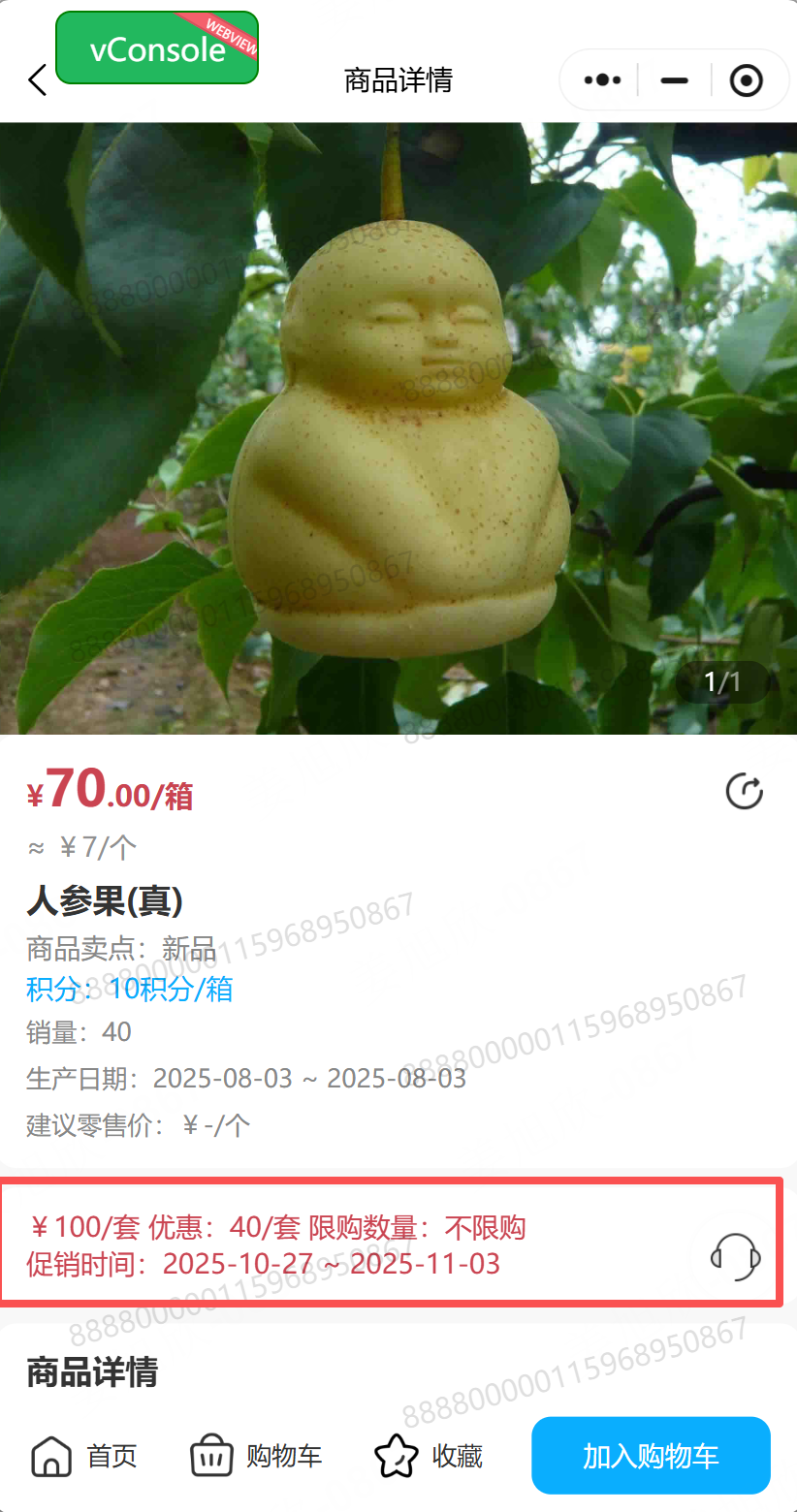Share this product

coord(745,792)
